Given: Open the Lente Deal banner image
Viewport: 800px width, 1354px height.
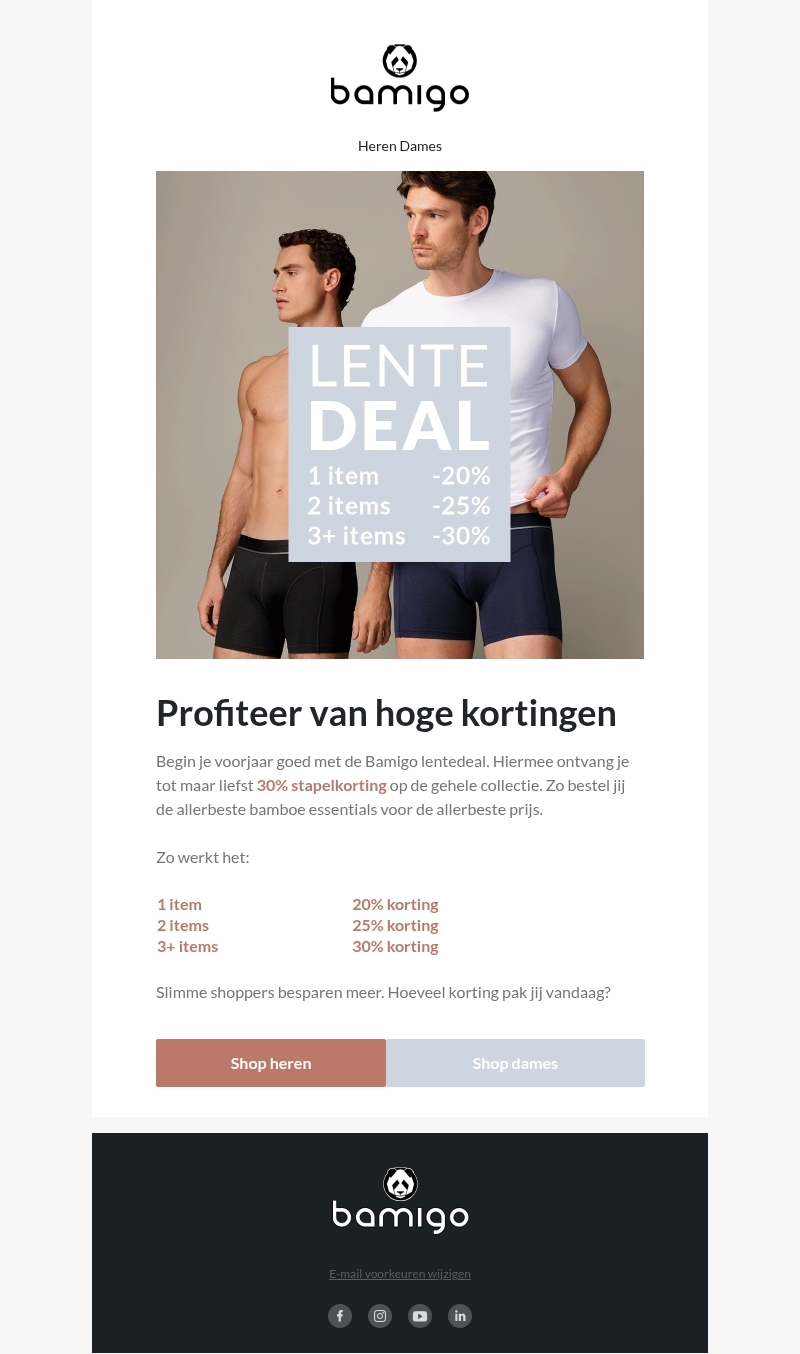Looking at the screenshot, I should (x=400, y=414).
